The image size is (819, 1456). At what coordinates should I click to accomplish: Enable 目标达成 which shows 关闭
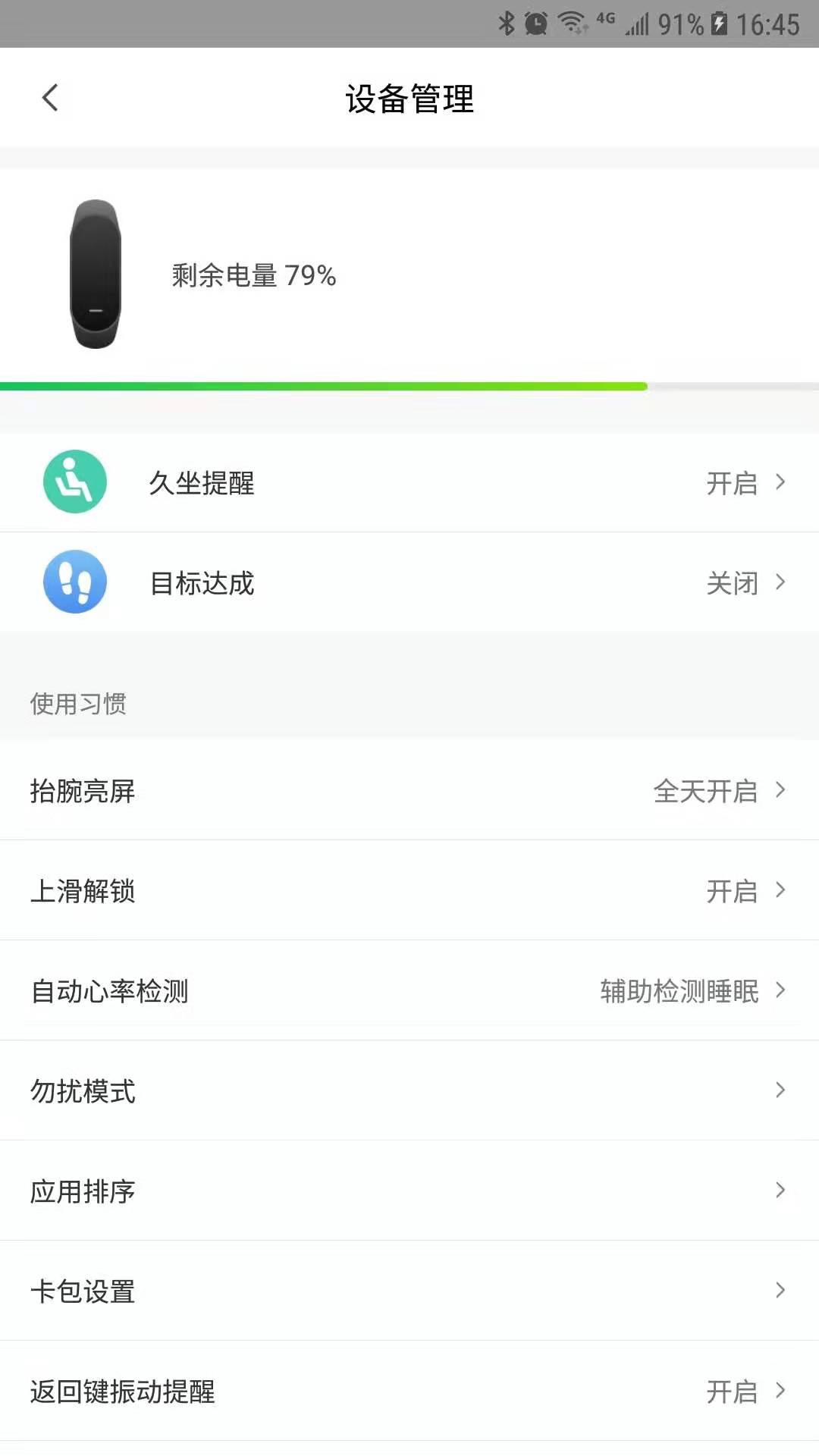point(730,583)
